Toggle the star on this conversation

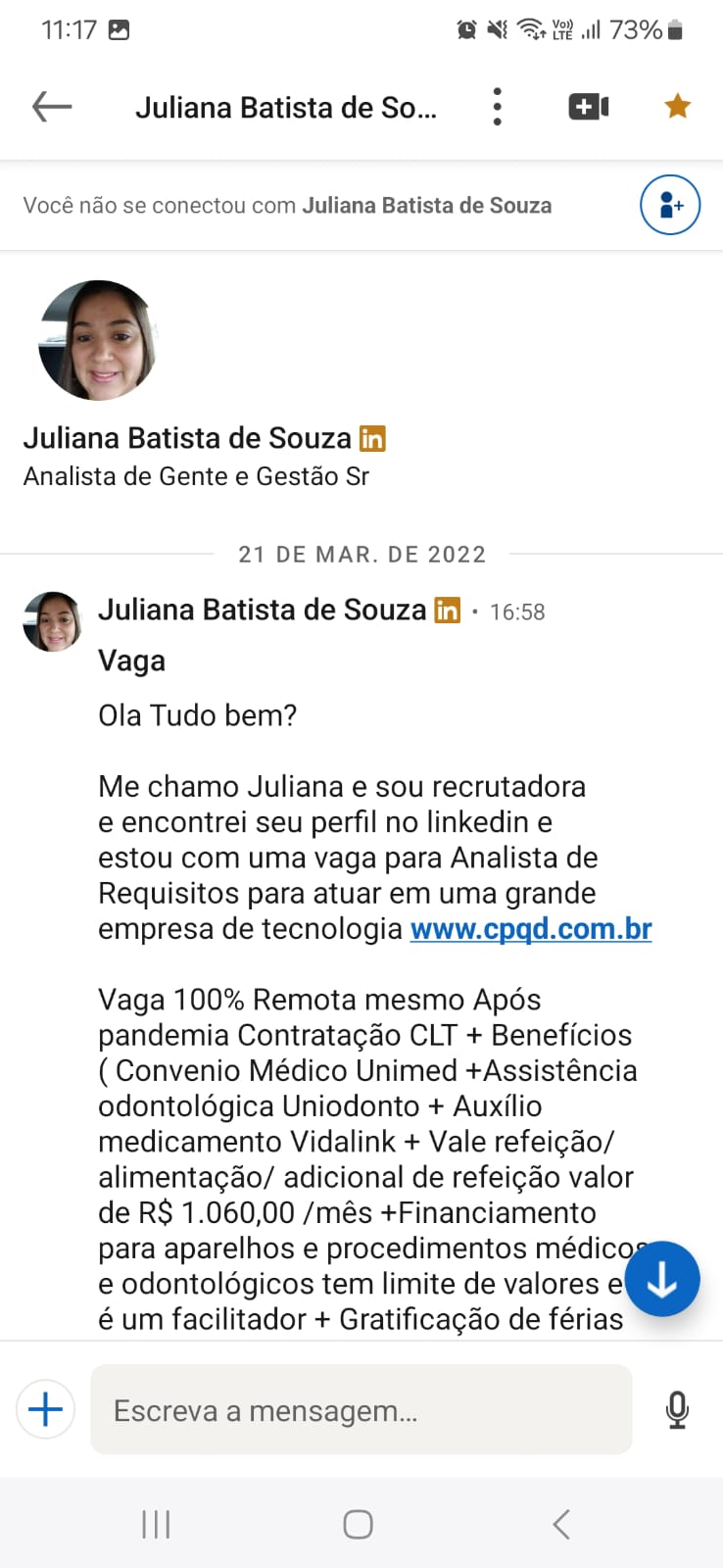pyautogui.click(x=677, y=106)
